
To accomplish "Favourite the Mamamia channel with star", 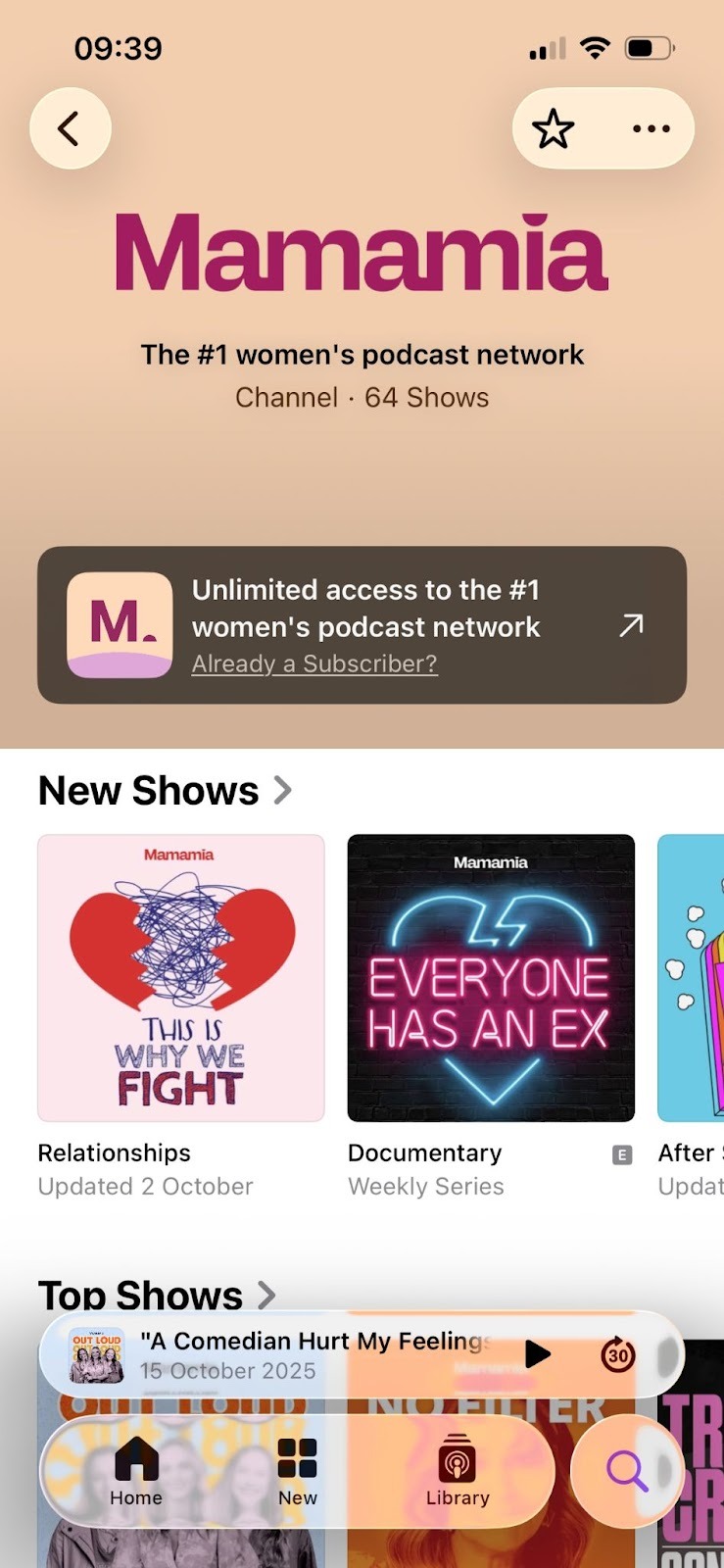I will [x=554, y=128].
